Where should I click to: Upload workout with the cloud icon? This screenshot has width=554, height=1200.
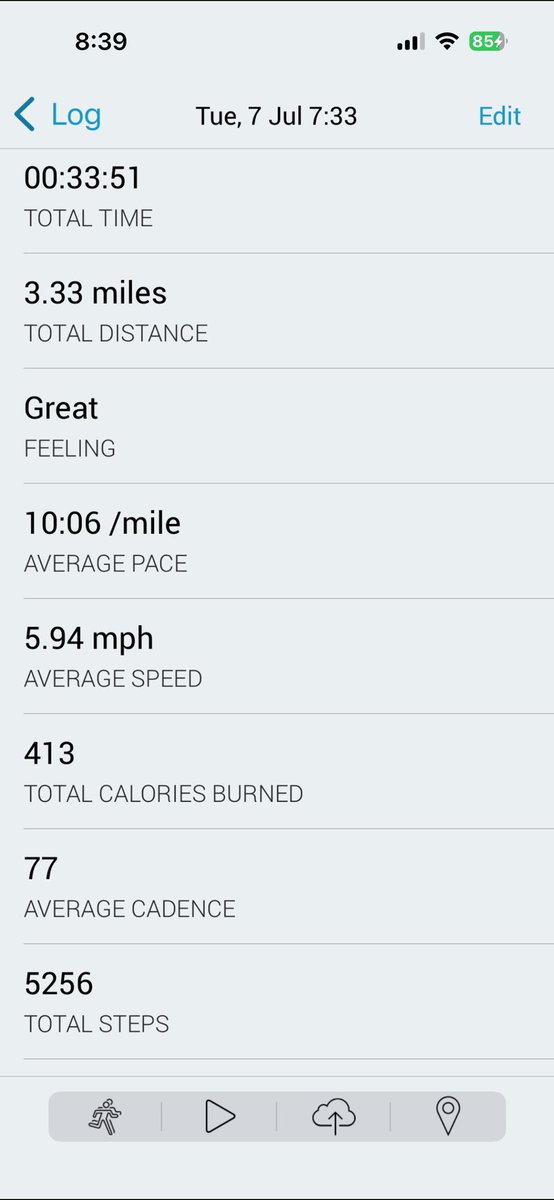pos(334,1116)
